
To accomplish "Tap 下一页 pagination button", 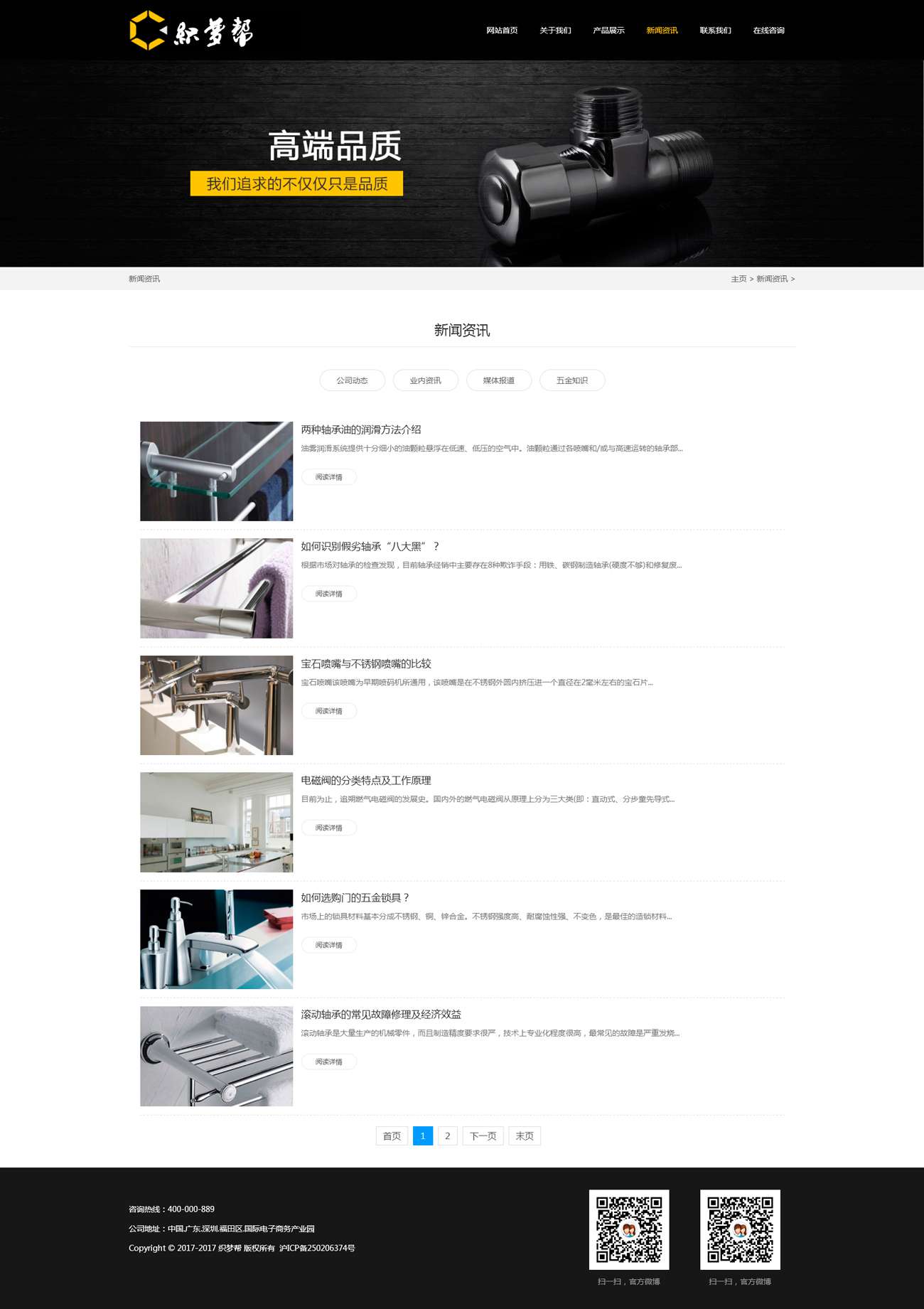I will pyautogui.click(x=483, y=1136).
